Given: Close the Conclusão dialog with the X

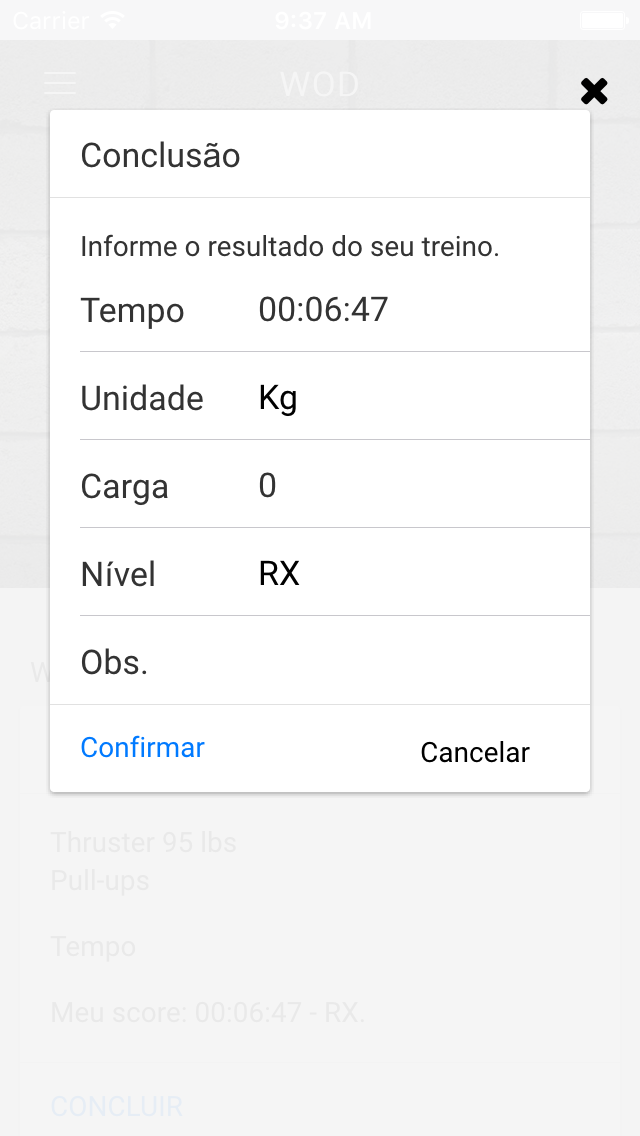Looking at the screenshot, I should [594, 92].
